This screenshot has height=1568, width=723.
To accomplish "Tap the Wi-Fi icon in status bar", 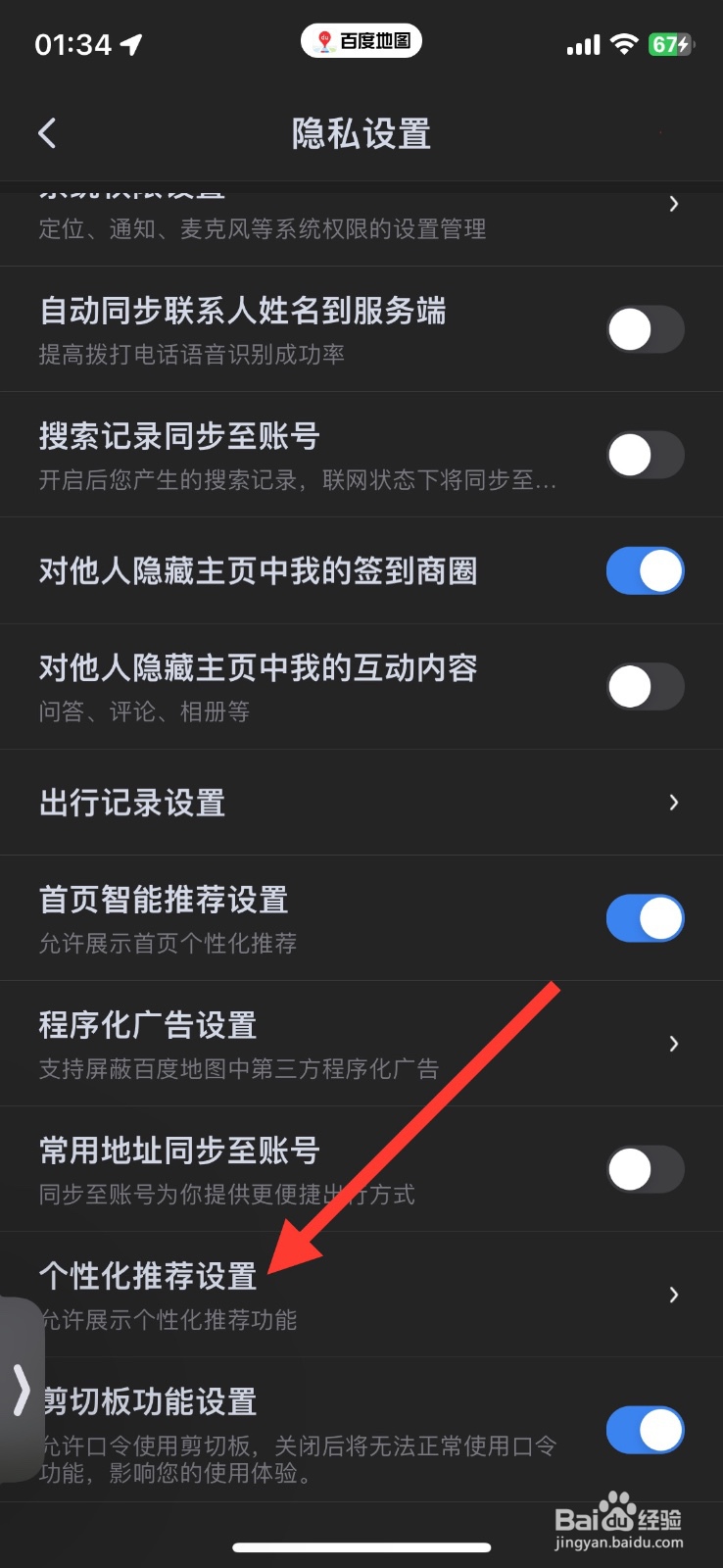I will point(623,41).
